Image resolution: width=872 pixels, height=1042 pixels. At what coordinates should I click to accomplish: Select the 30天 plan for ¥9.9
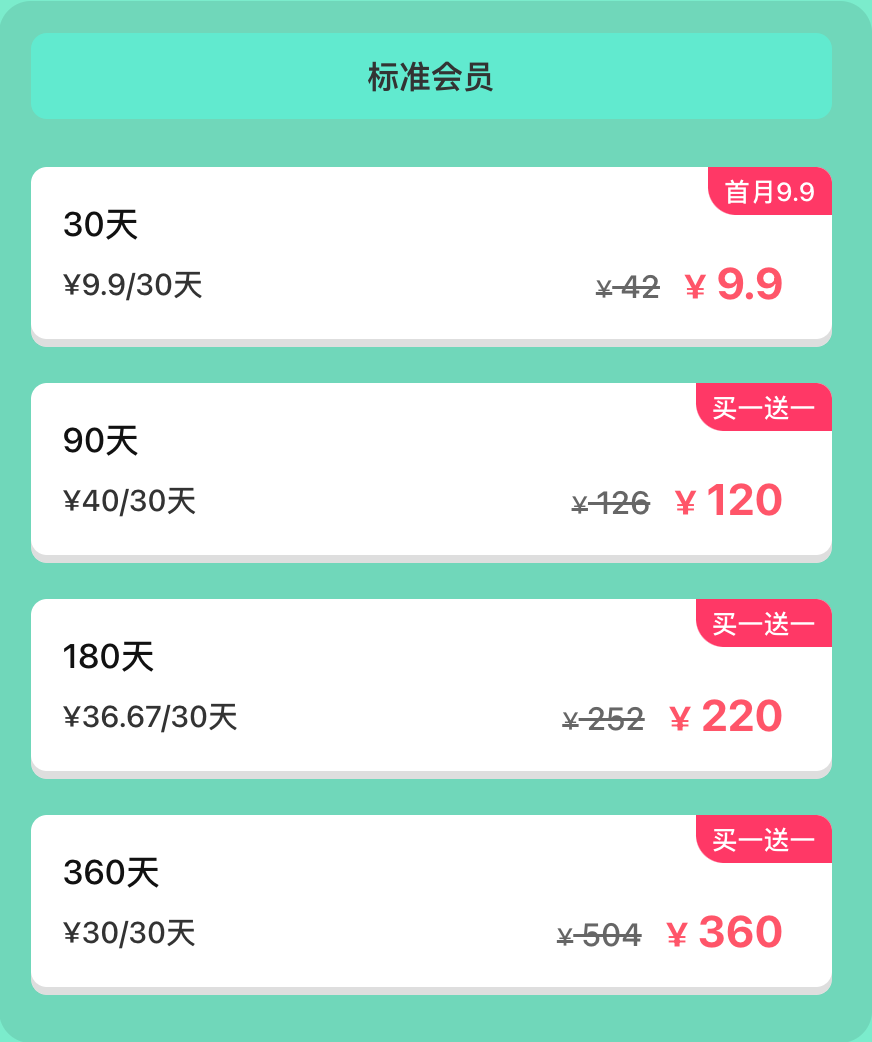coord(431,253)
